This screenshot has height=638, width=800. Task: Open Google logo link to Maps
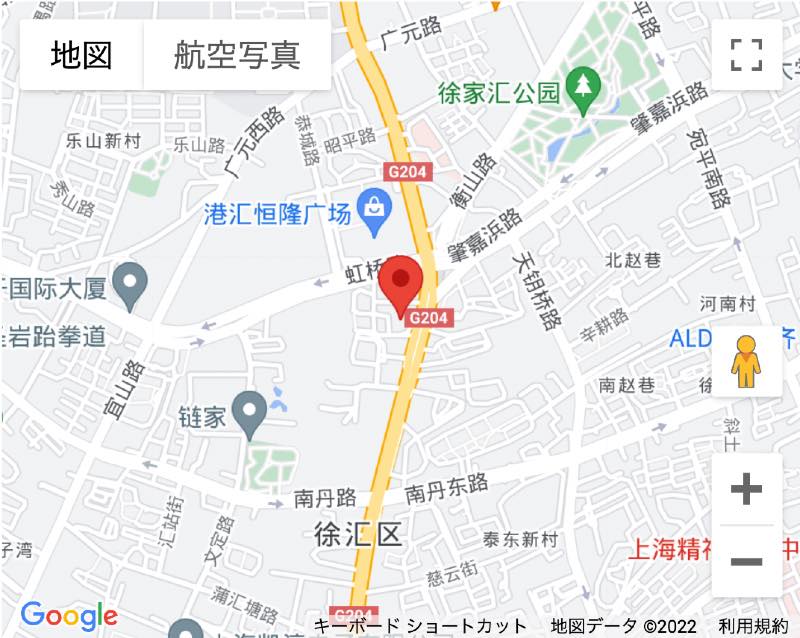tap(69, 615)
